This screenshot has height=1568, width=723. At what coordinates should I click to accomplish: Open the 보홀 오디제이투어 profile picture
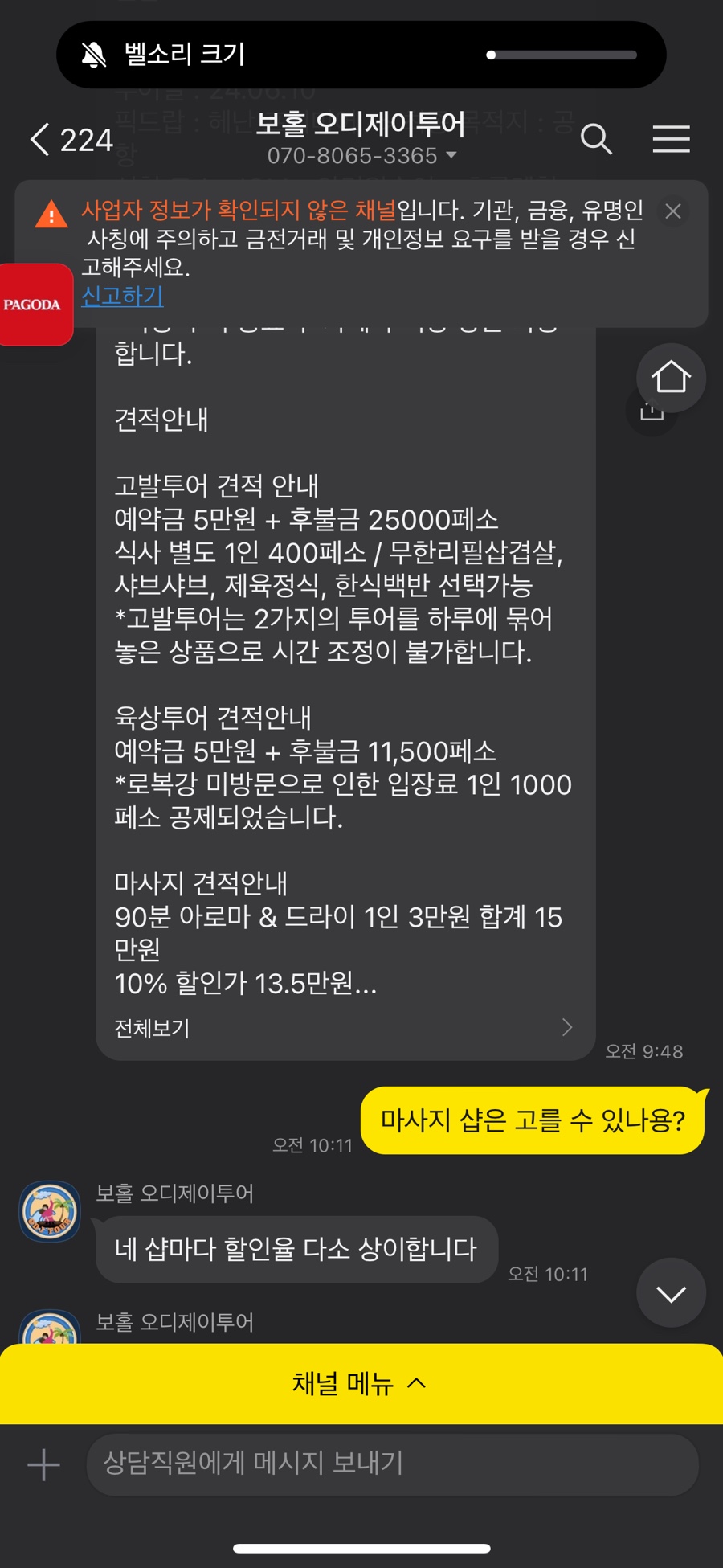point(50,1211)
